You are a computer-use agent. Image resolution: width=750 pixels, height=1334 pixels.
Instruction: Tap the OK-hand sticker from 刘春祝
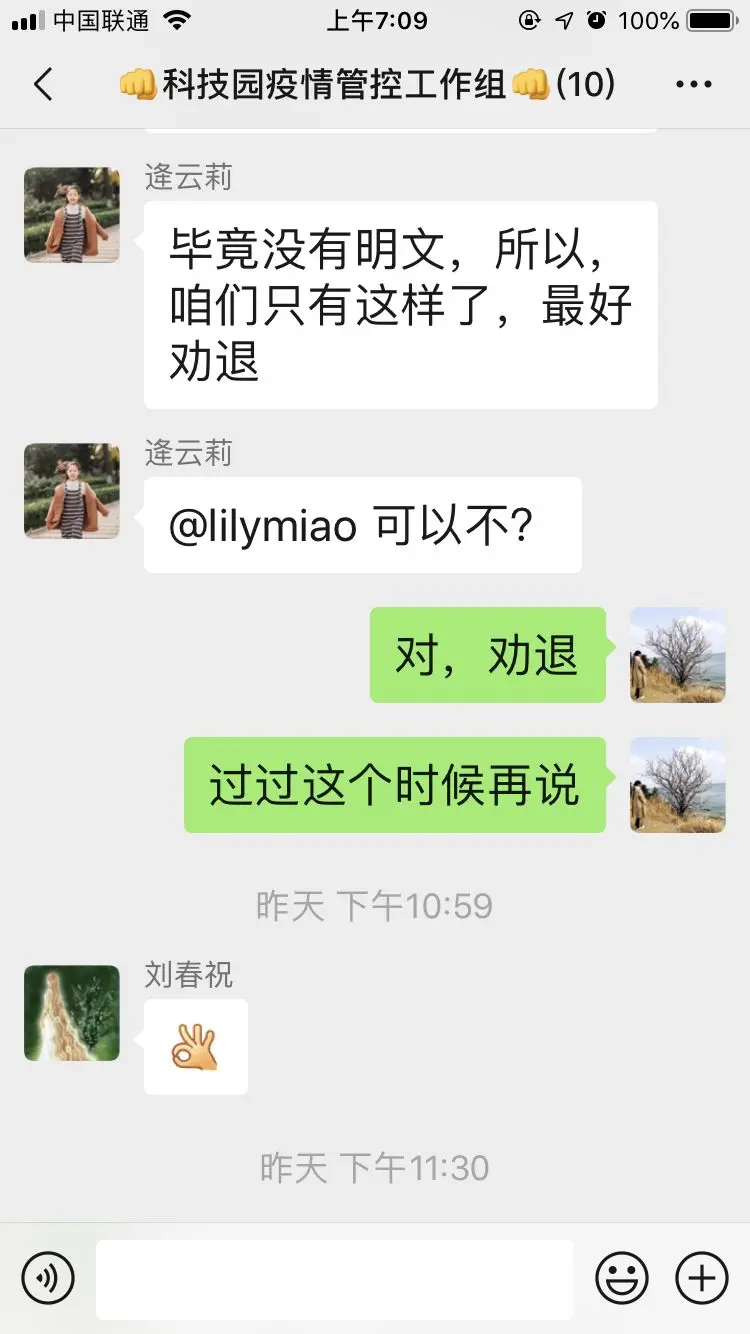(x=196, y=1047)
